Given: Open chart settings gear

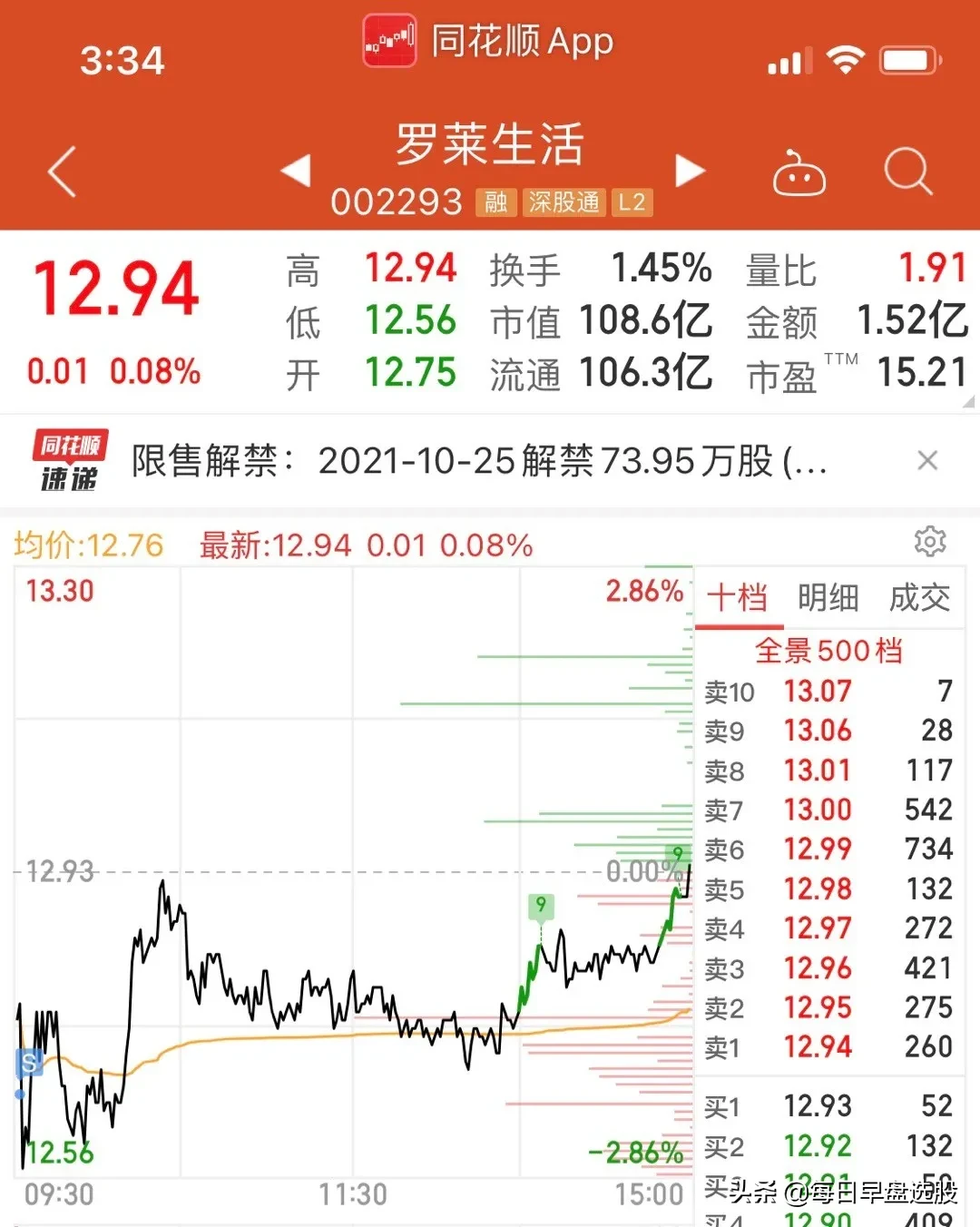Looking at the screenshot, I should [x=930, y=542].
